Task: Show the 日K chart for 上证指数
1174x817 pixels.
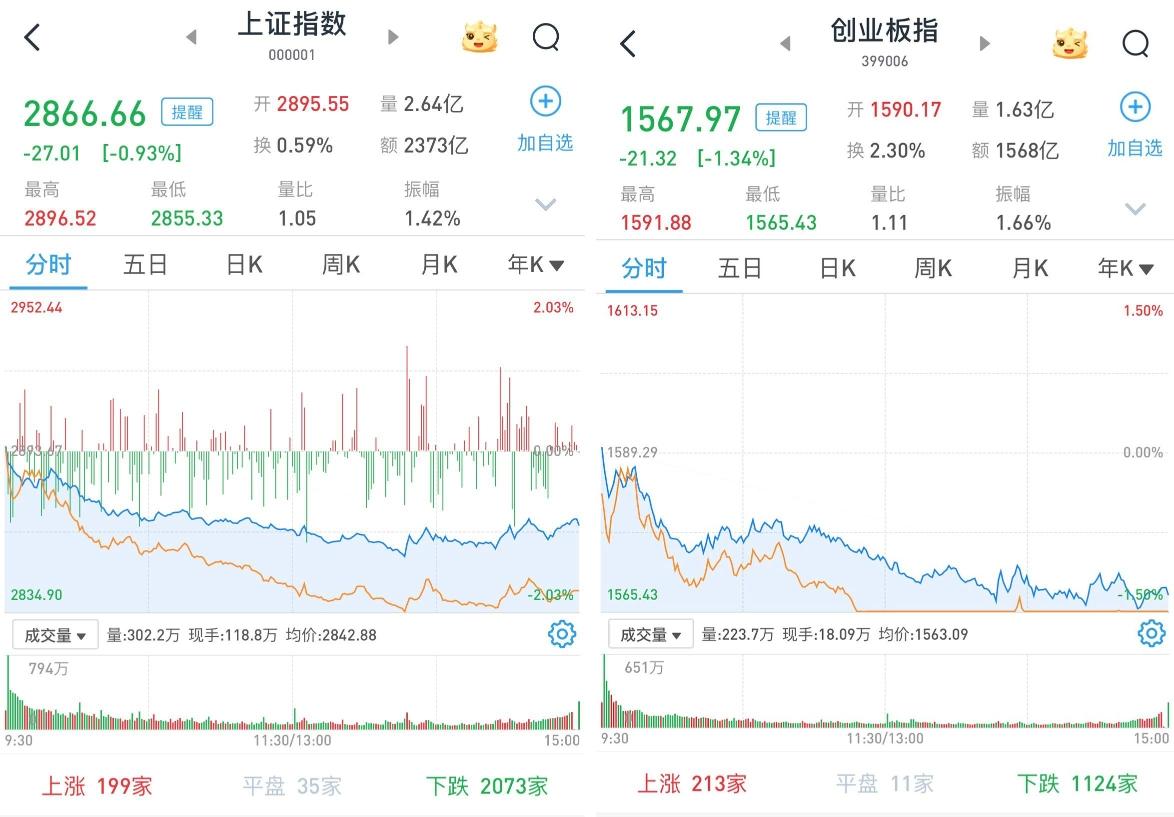Action: point(244,265)
